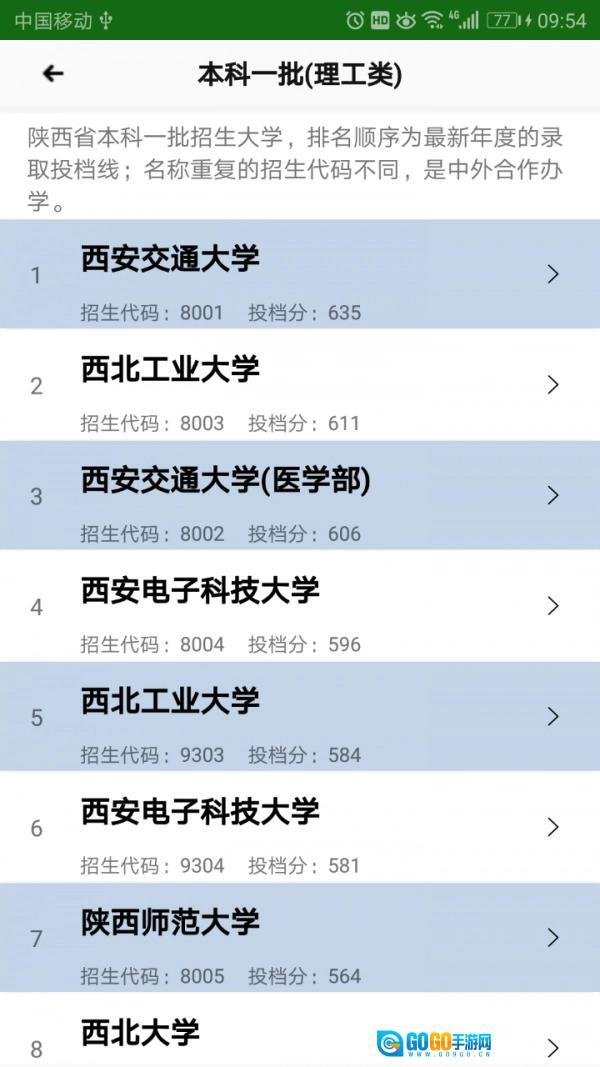Open 西安交通大学 with code 8001
Image resolution: width=600 pixels, height=1067 pixels.
coord(300,275)
